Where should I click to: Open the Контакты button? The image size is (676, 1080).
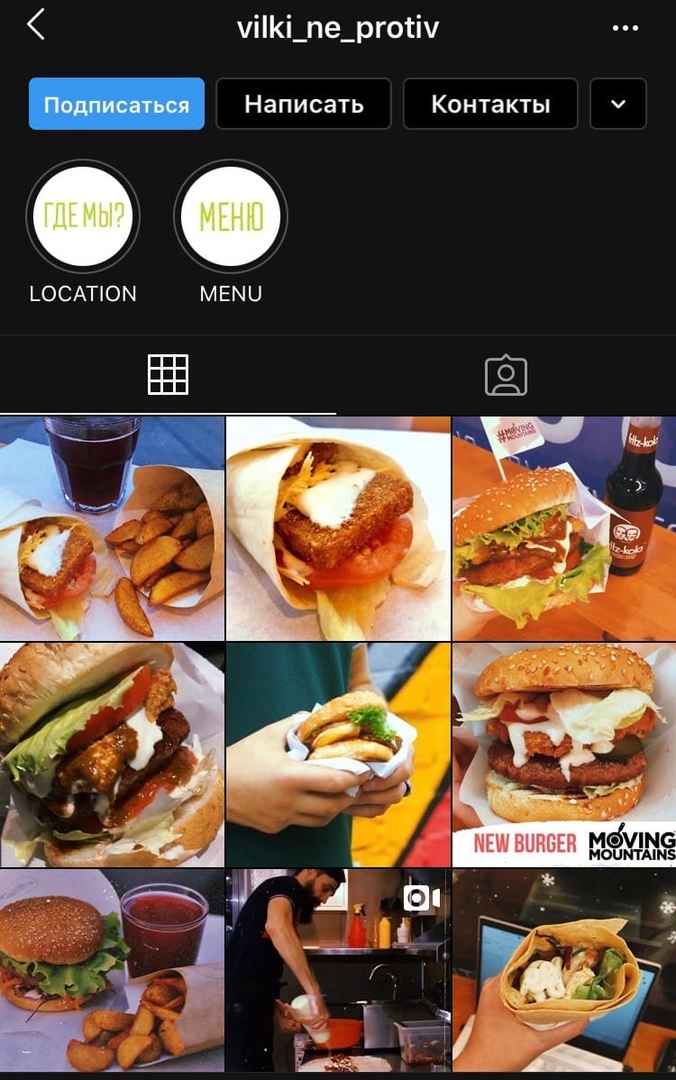click(490, 104)
